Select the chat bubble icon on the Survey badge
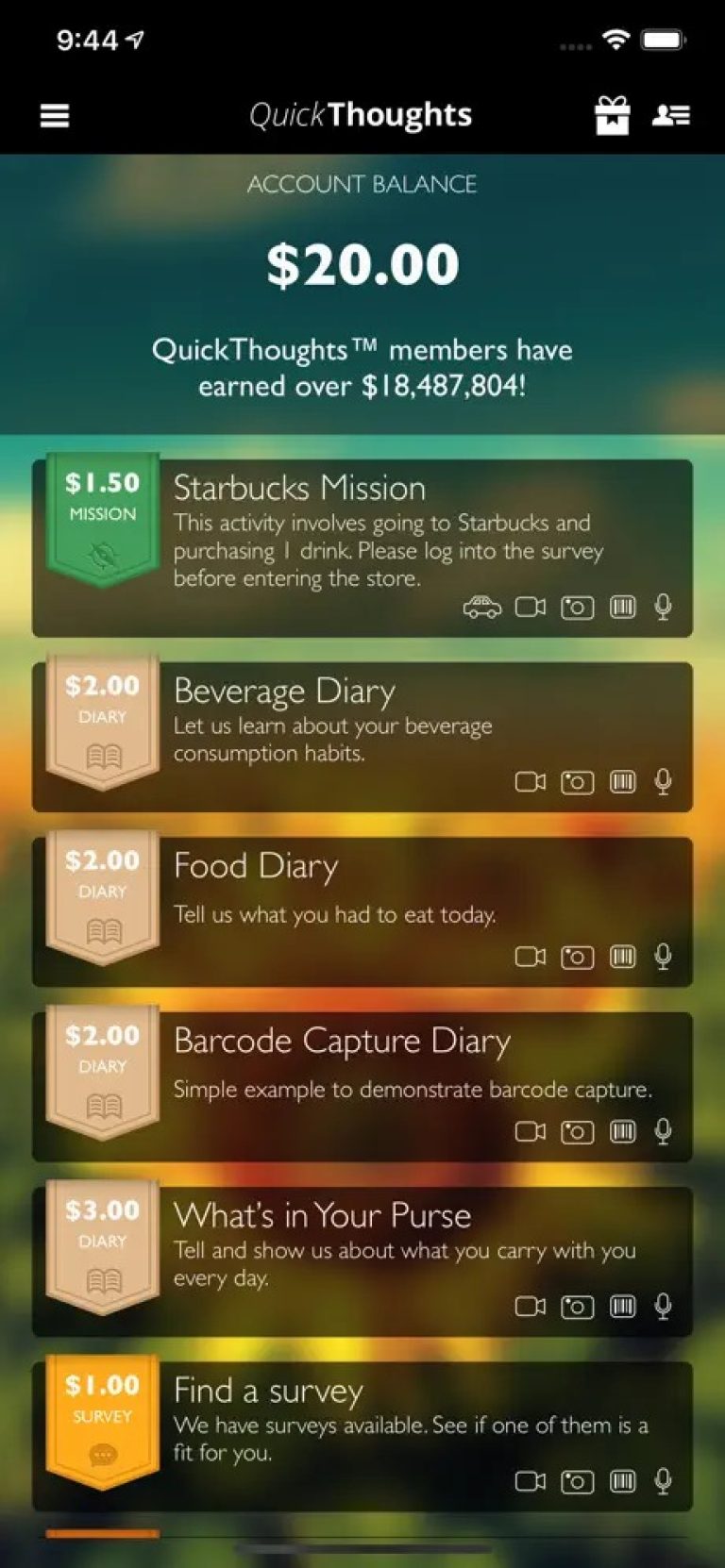 pyautogui.click(x=102, y=1452)
